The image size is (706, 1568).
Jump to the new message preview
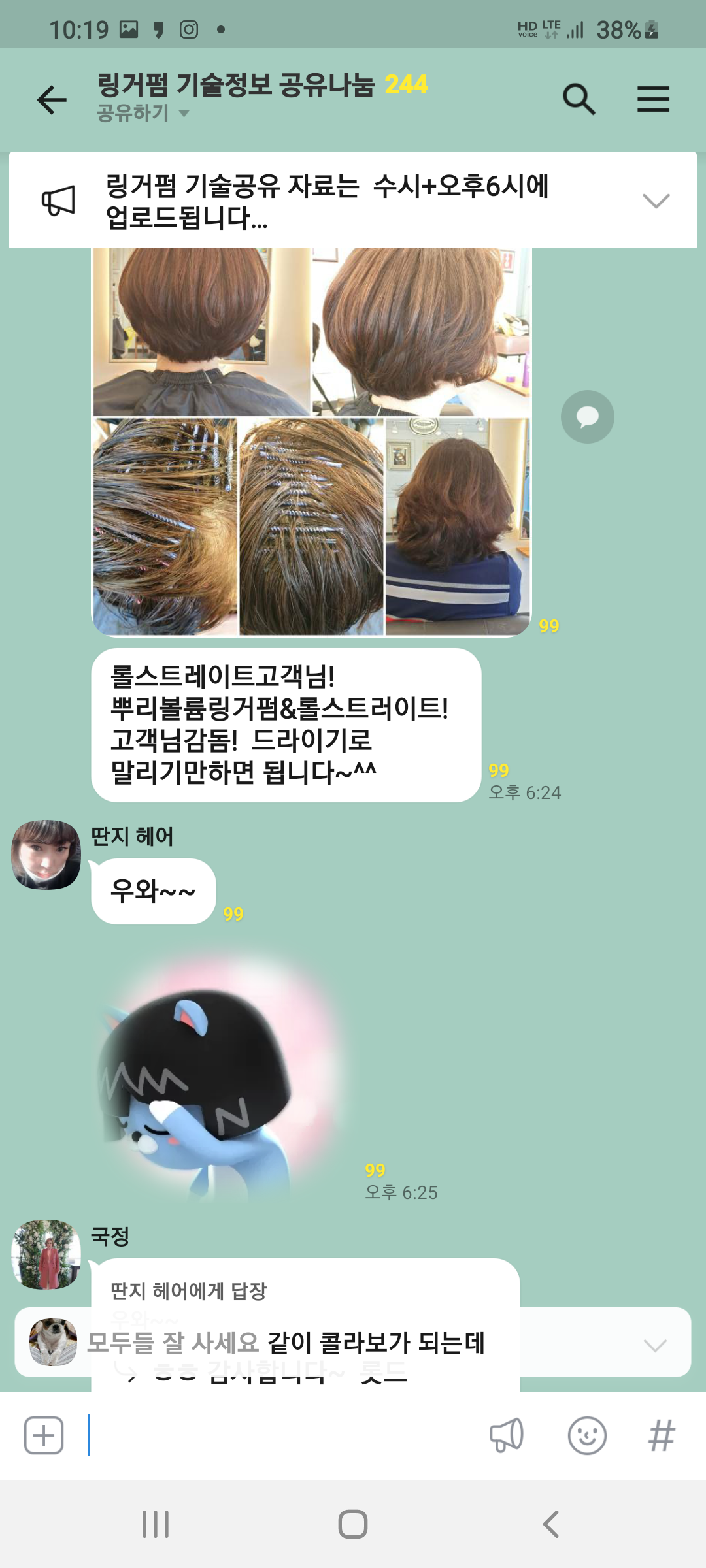coord(353,1343)
